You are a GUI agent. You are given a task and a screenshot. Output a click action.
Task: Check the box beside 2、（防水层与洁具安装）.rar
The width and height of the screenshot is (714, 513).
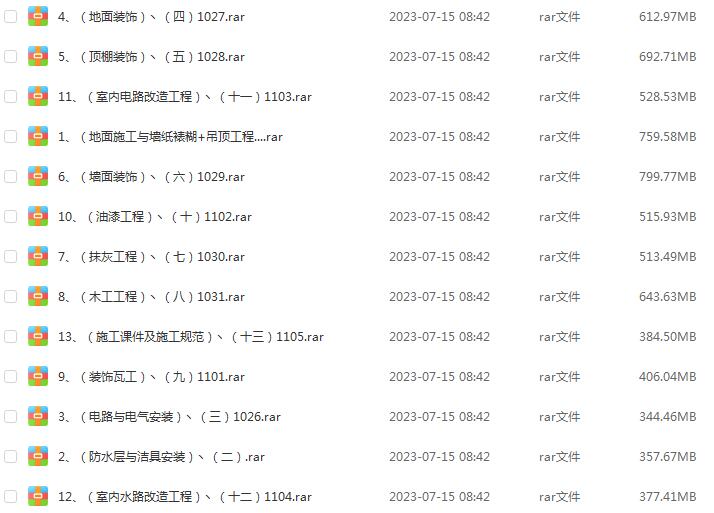[11, 457]
